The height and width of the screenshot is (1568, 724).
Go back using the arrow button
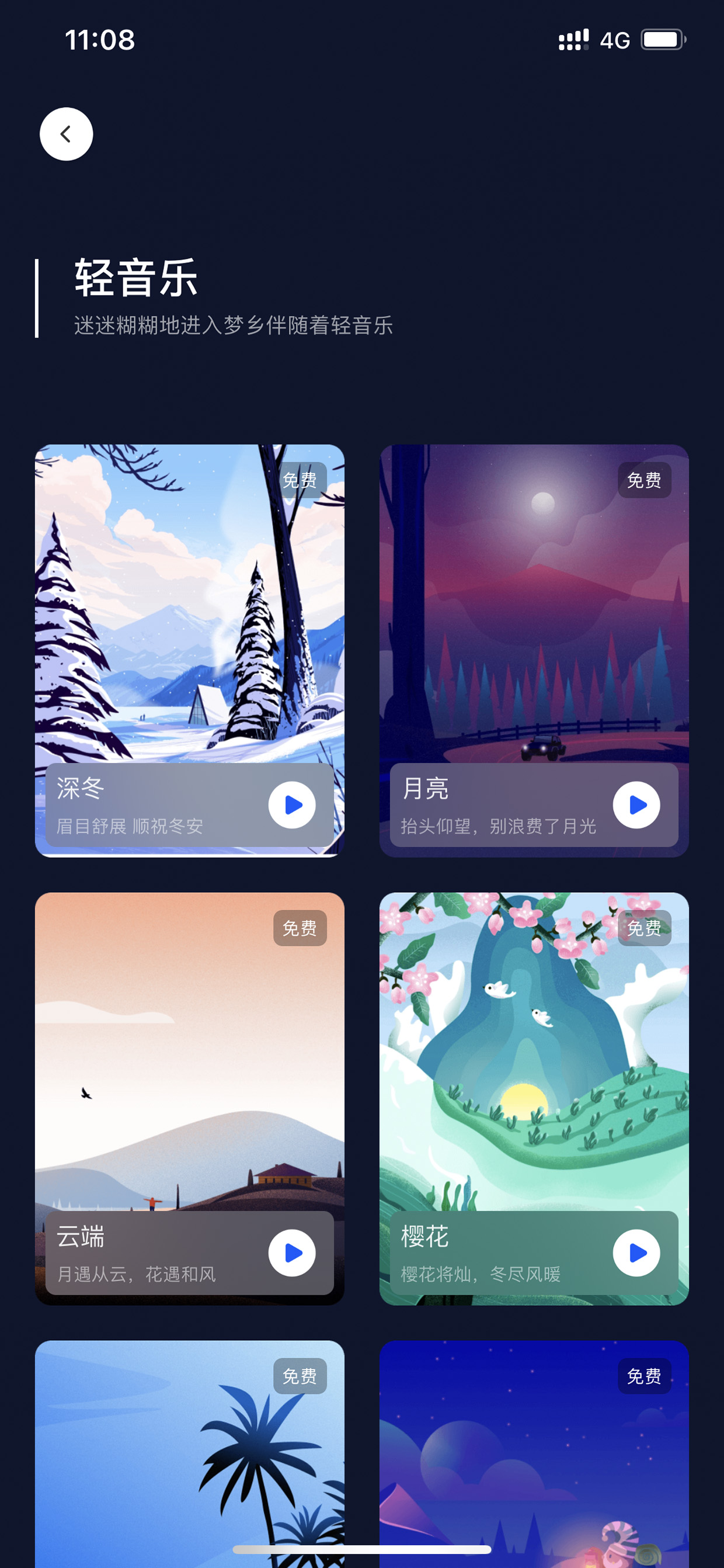click(67, 134)
